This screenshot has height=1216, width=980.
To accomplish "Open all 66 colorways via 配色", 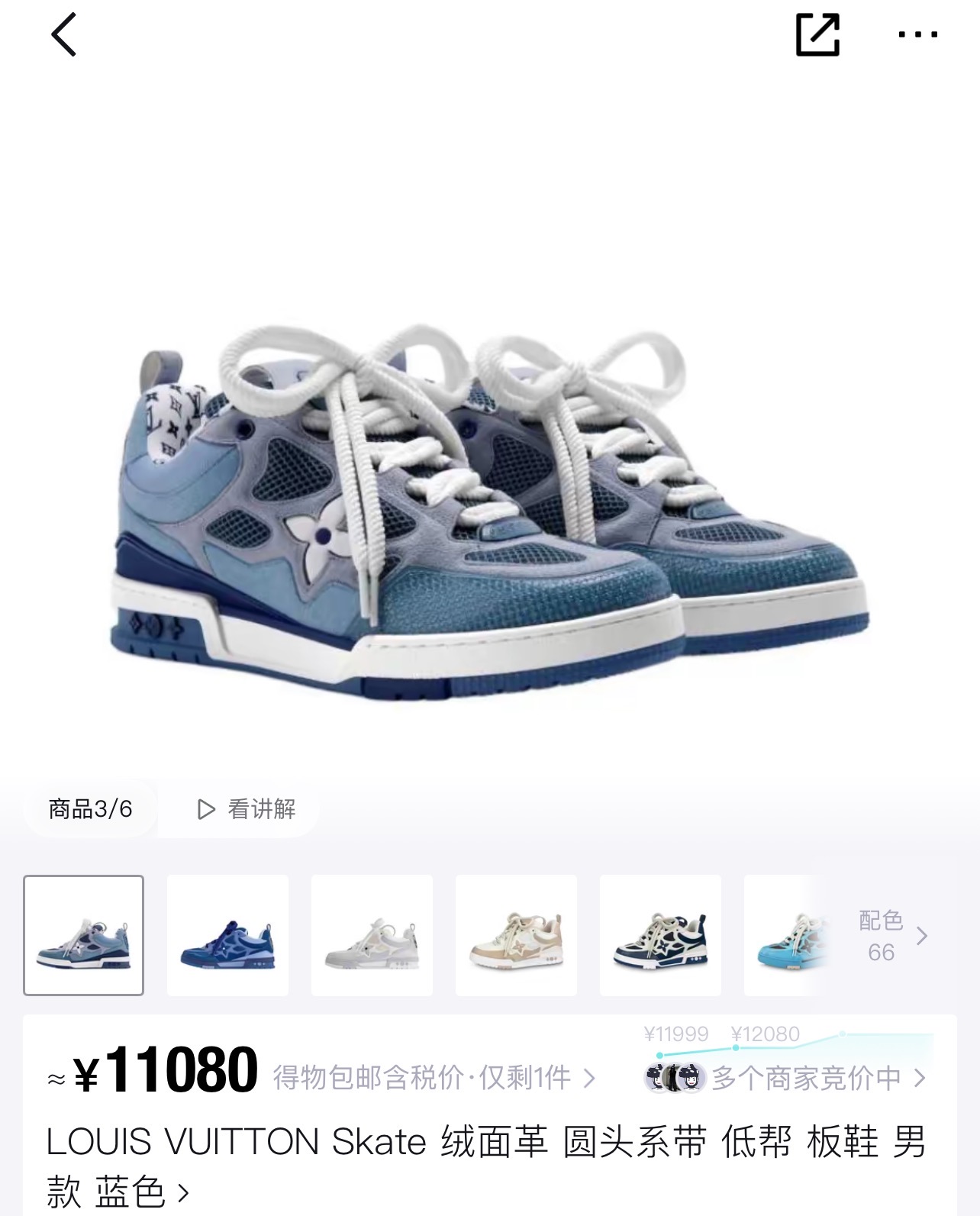I will (x=893, y=936).
